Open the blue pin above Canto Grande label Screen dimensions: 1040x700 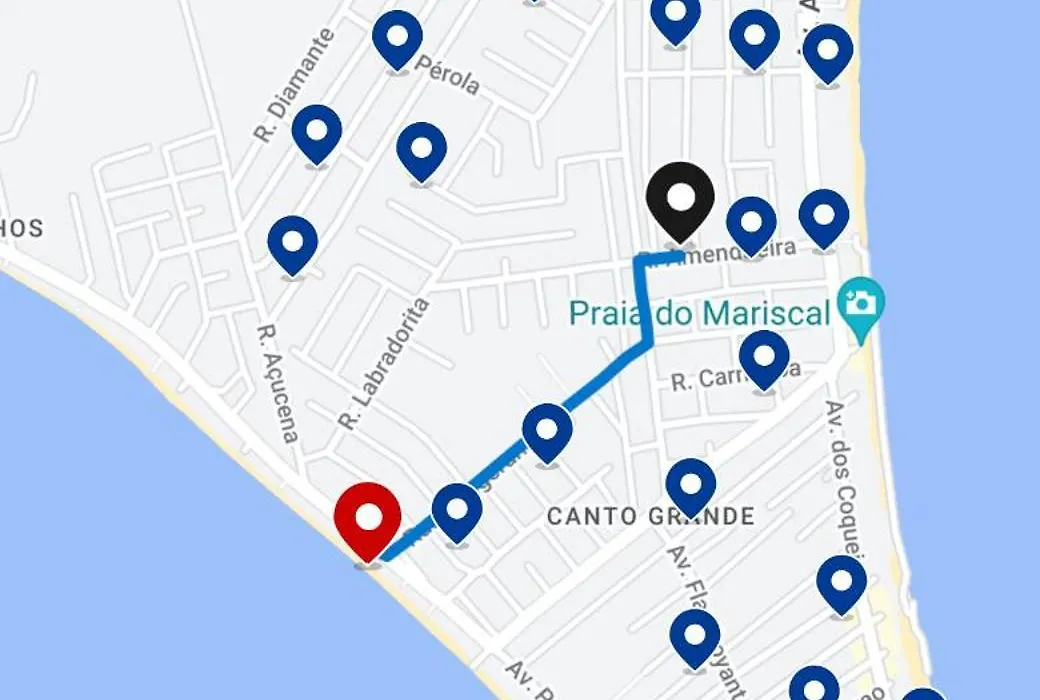point(690,484)
